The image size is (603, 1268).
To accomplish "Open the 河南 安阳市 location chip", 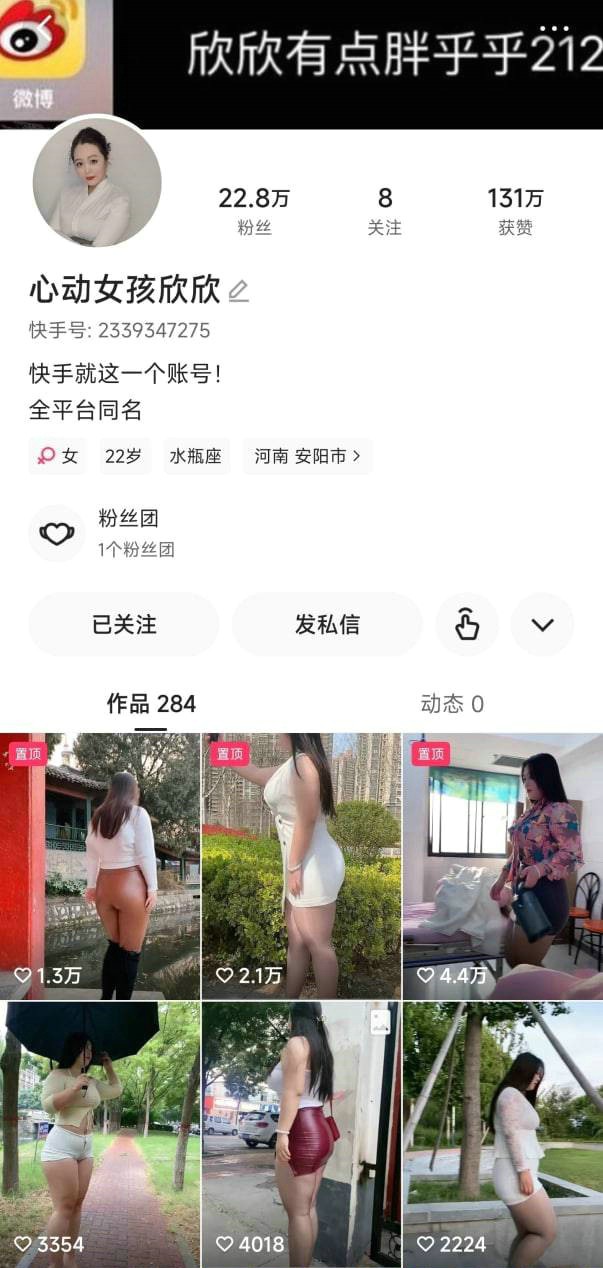I will 307,456.
